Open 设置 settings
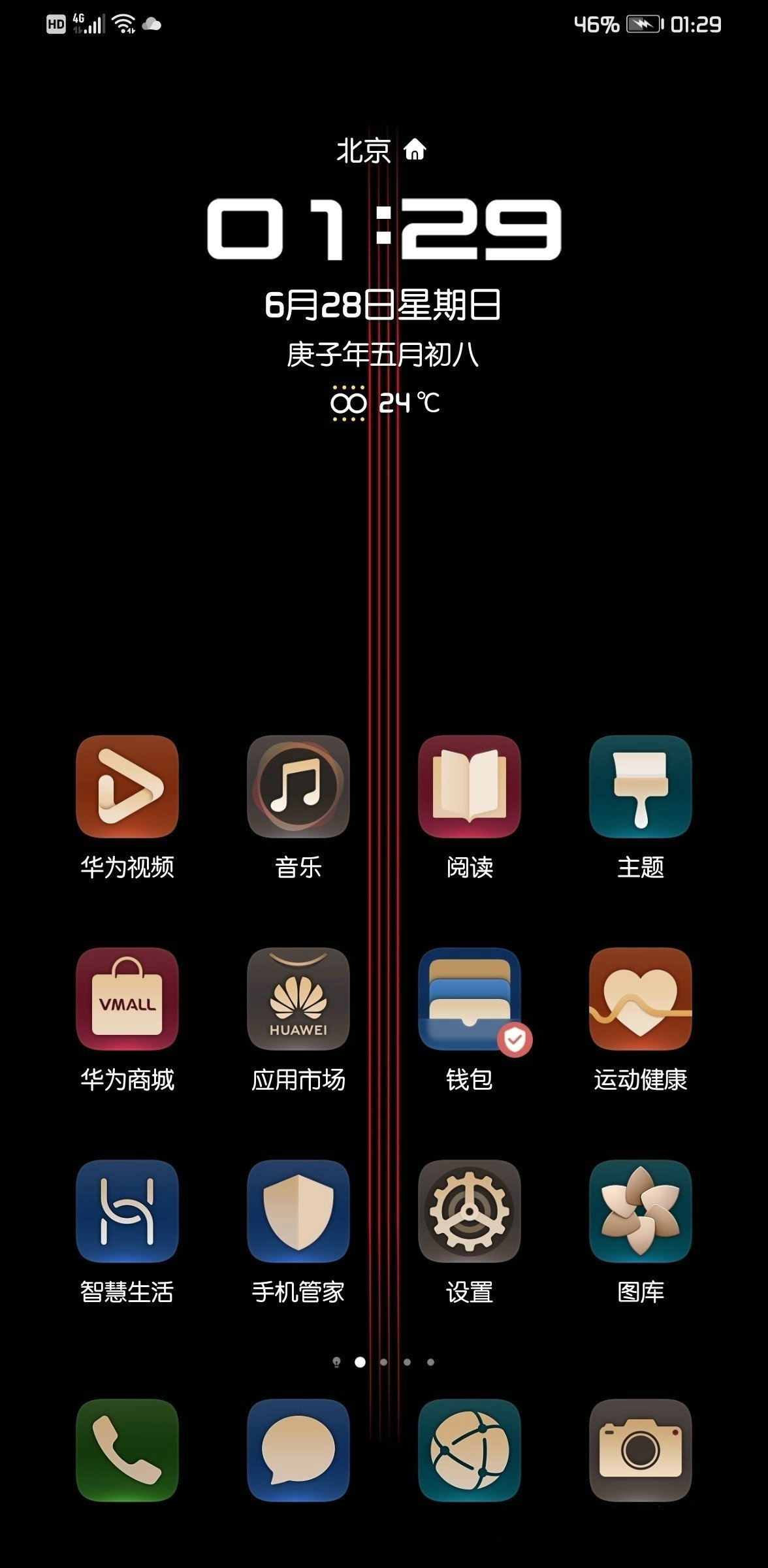Image resolution: width=768 pixels, height=1568 pixels. pos(470,1211)
